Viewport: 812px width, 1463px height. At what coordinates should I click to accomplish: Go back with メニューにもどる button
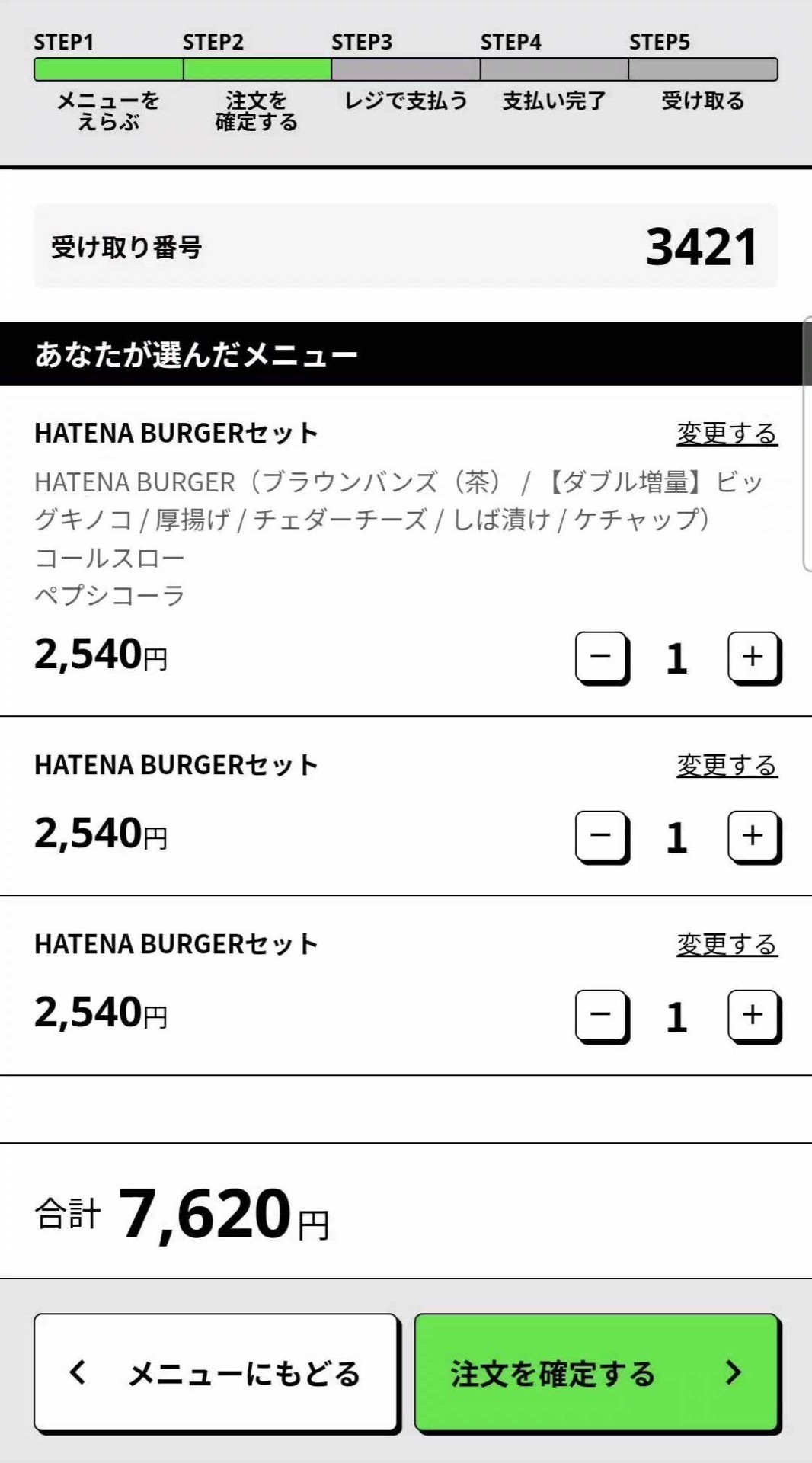click(x=216, y=1372)
